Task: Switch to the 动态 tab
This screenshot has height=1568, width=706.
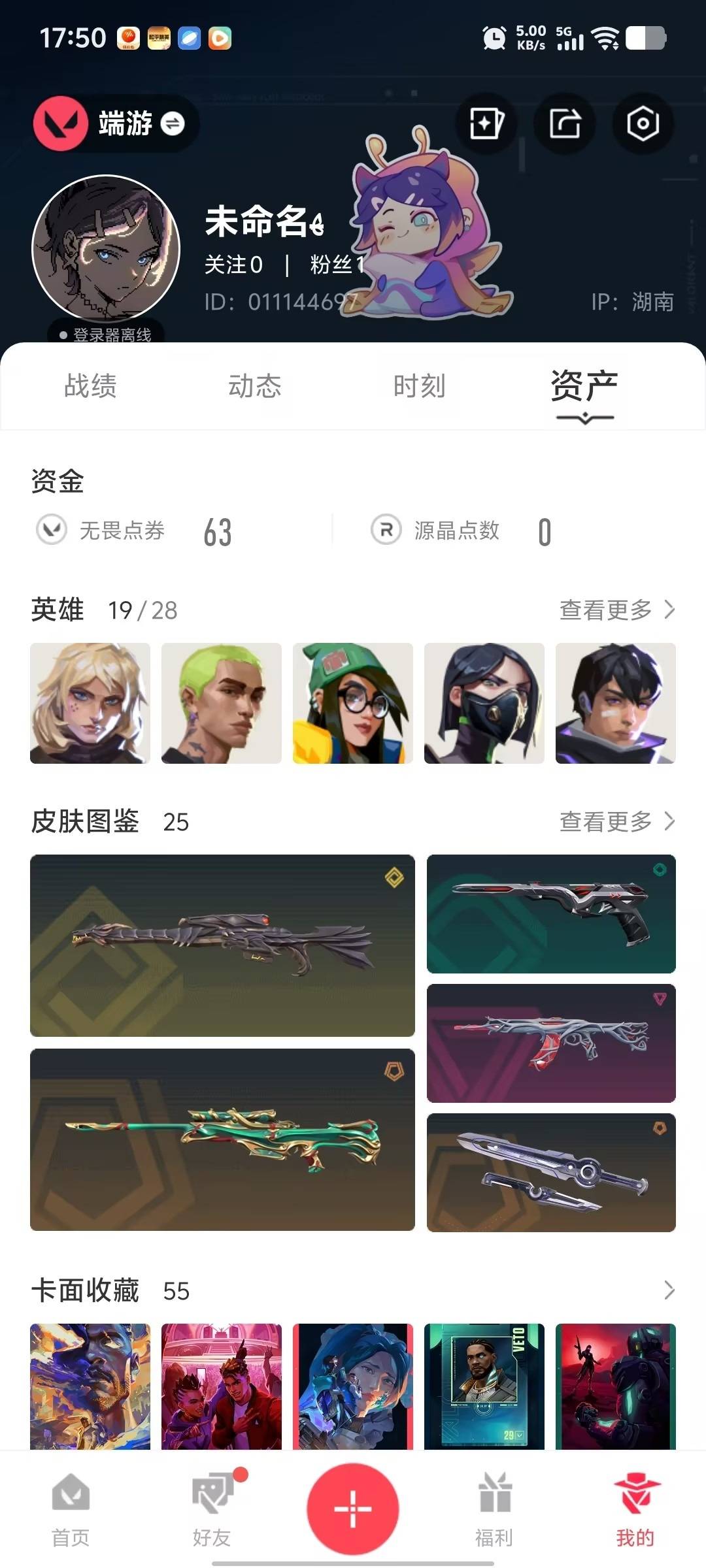Action: click(255, 386)
